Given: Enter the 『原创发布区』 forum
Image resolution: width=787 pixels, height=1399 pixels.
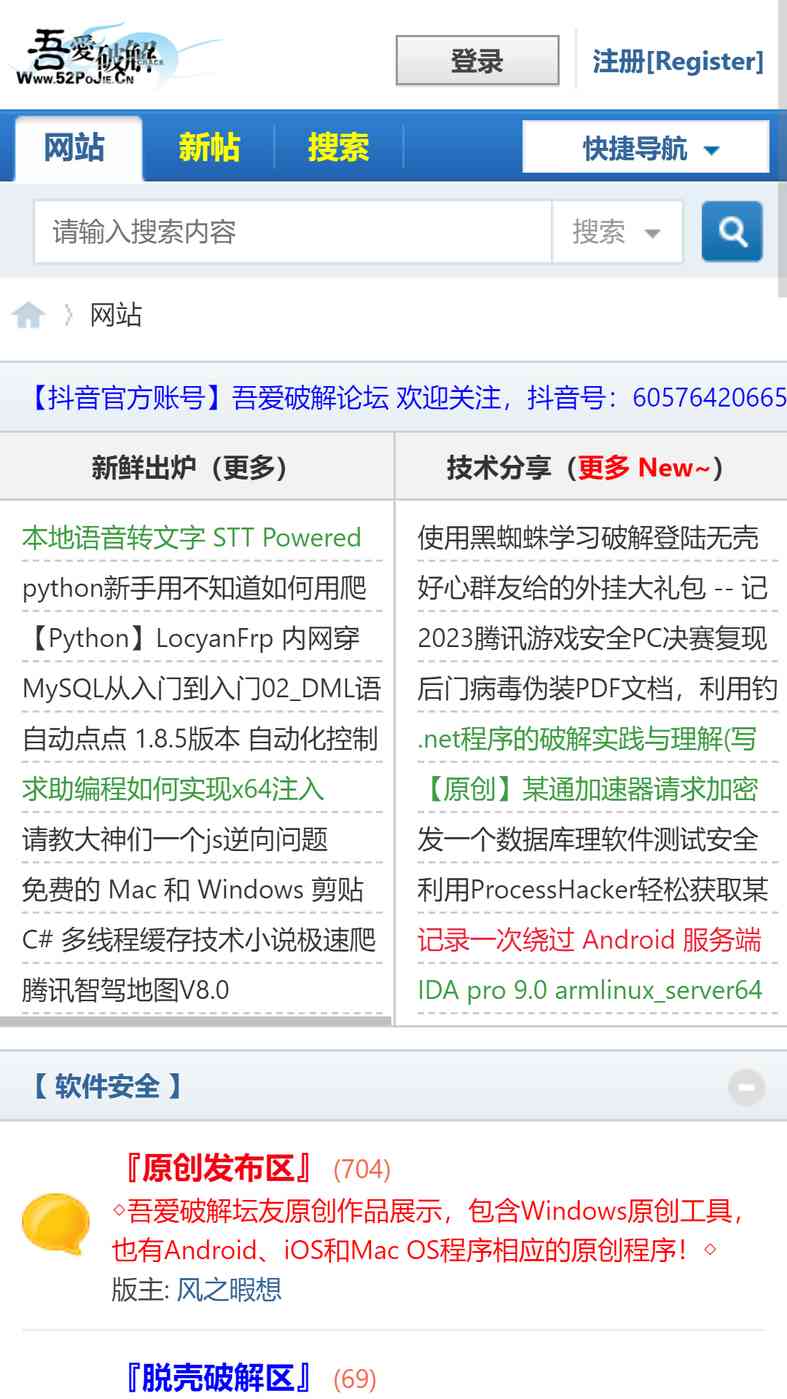Looking at the screenshot, I should pos(216,1168).
